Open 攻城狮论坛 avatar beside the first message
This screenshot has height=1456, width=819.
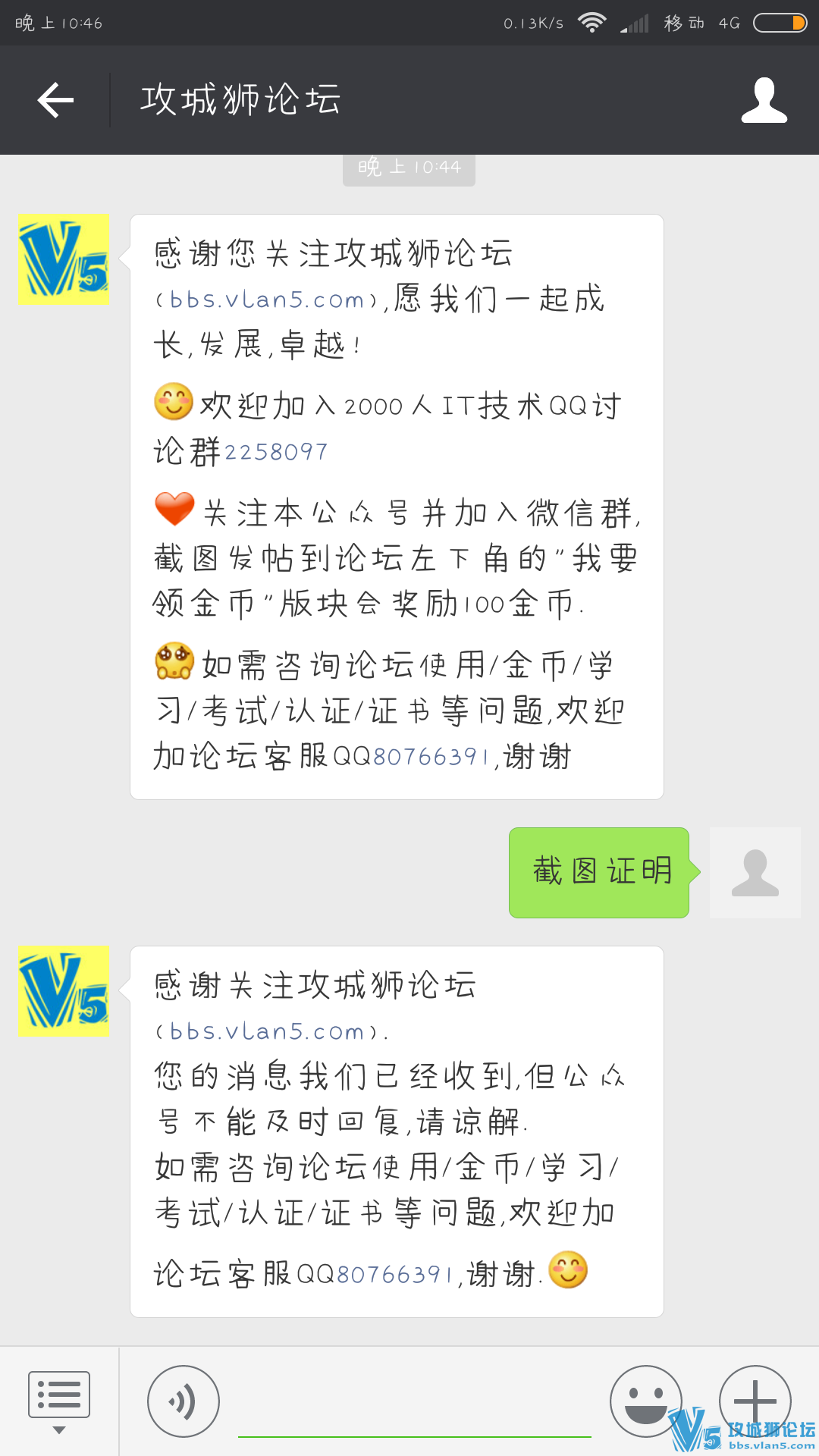[64, 259]
